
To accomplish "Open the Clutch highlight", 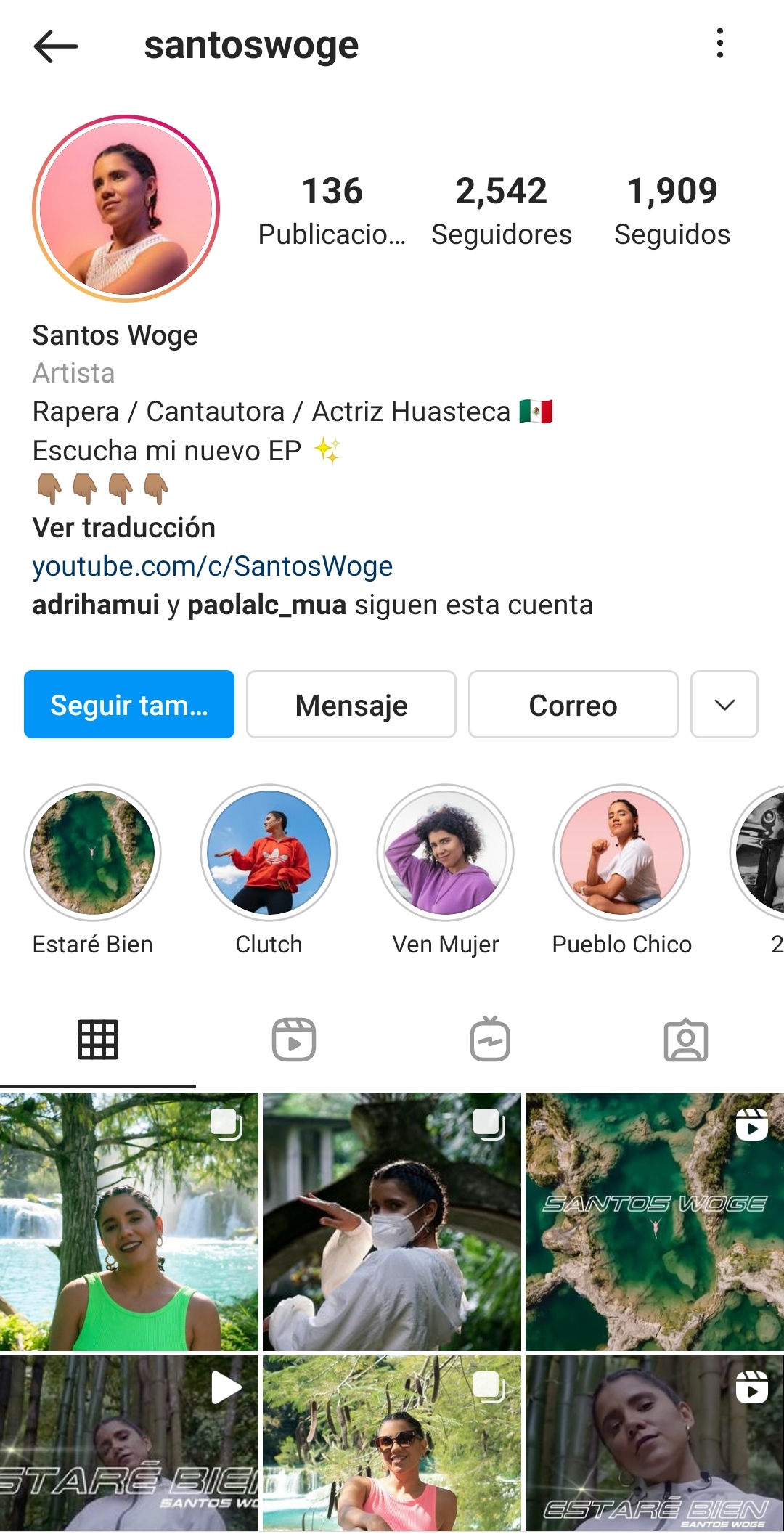I will pos(269,852).
